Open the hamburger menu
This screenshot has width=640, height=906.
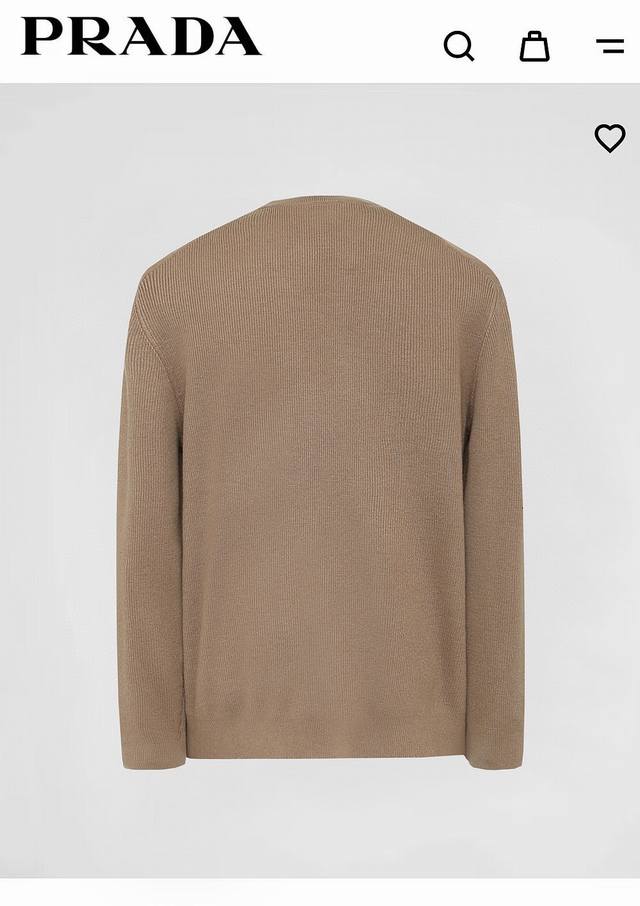[x=610, y=46]
